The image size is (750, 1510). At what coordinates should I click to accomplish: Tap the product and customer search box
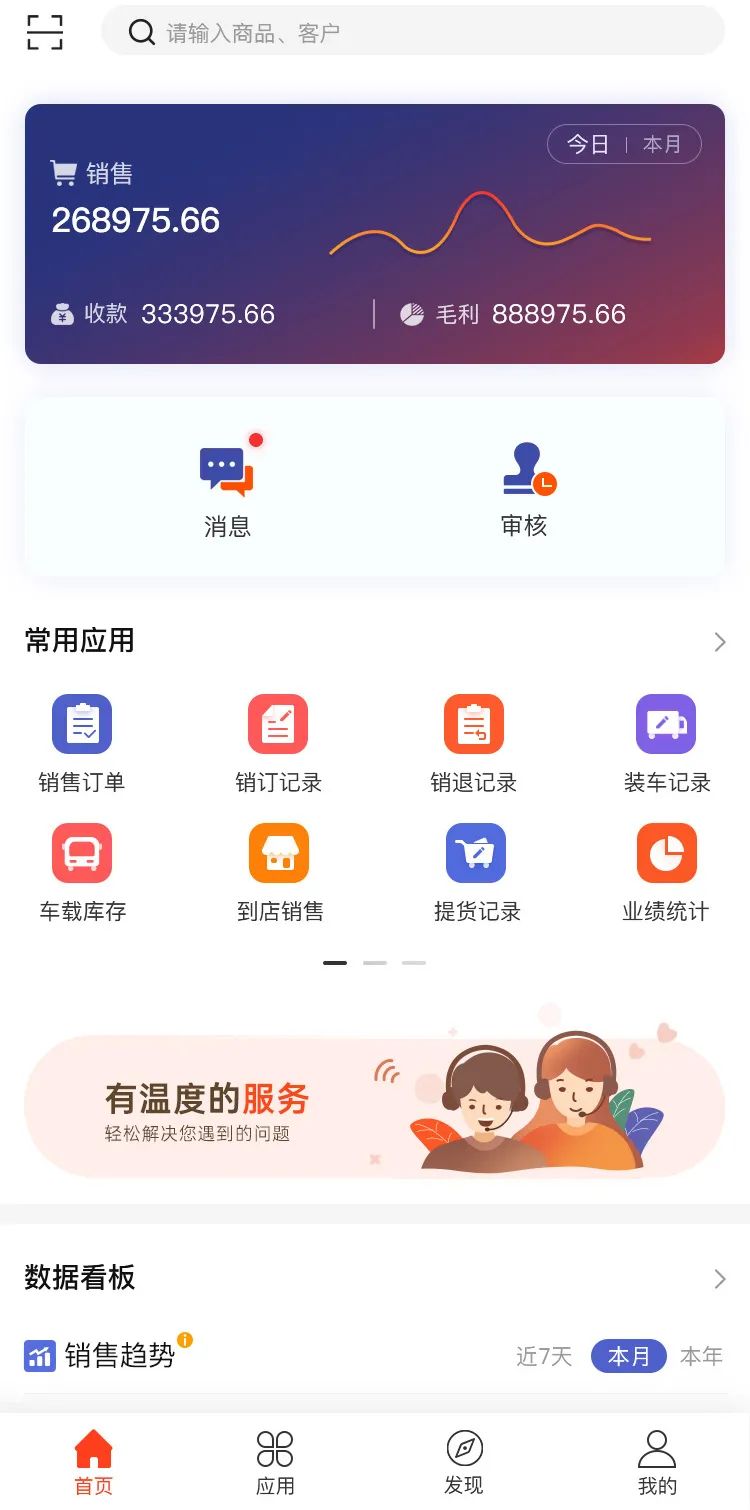412,32
